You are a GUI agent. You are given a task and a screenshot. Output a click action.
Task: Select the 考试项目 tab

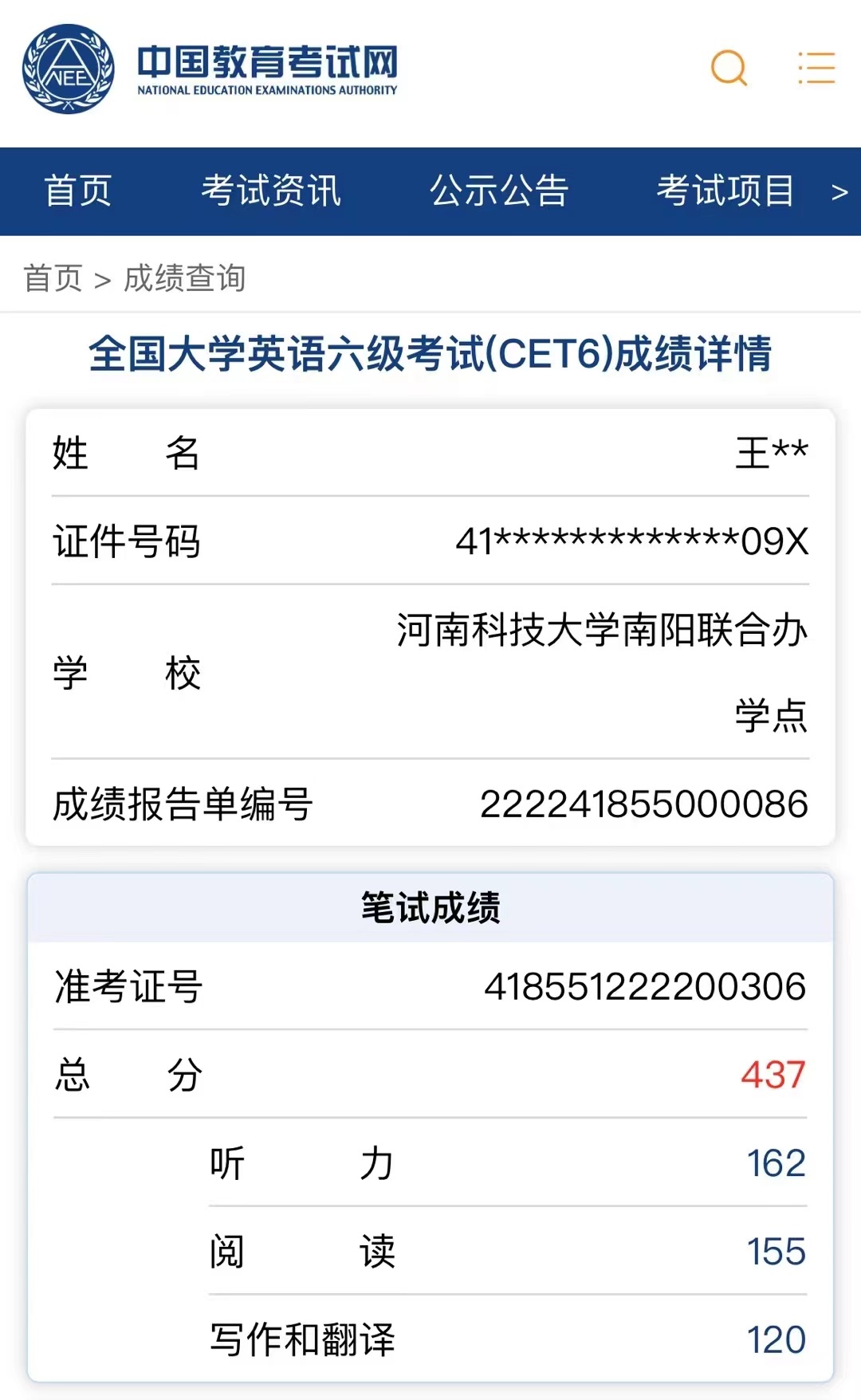[x=725, y=191]
